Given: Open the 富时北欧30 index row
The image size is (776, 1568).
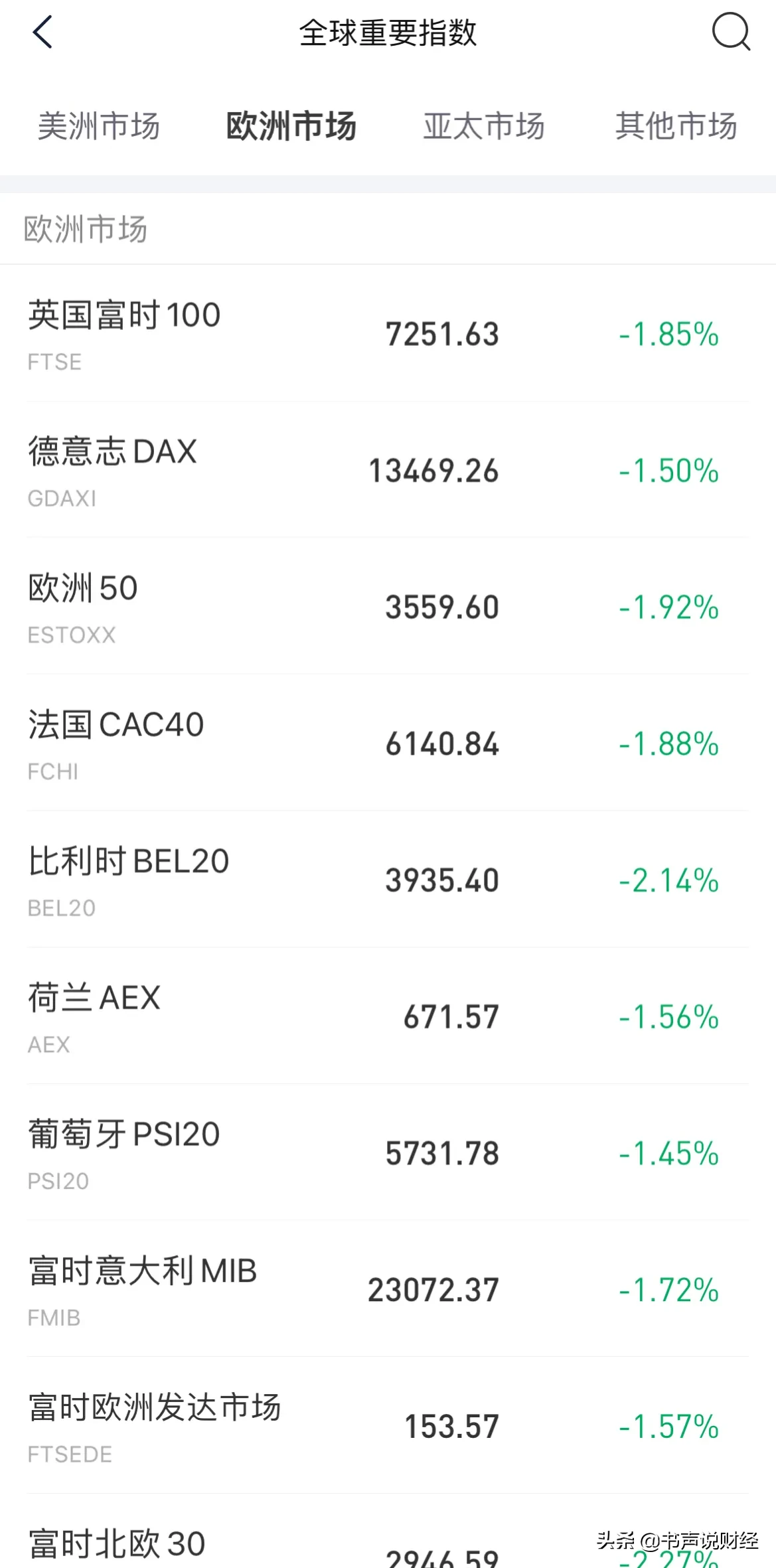Looking at the screenshot, I should pyautogui.click(x=388, y=1532).
